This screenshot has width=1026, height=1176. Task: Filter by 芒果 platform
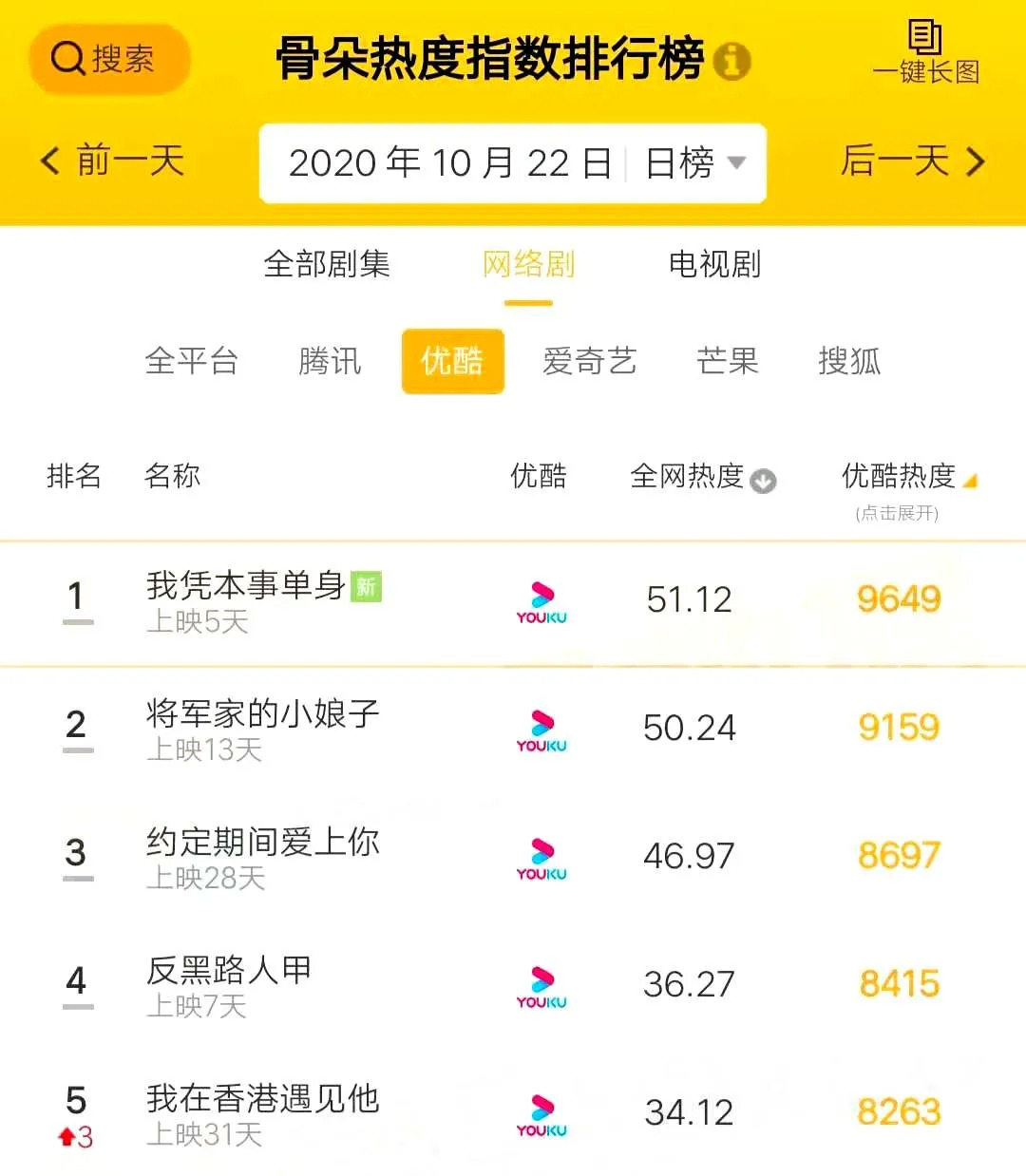(728, 362)
